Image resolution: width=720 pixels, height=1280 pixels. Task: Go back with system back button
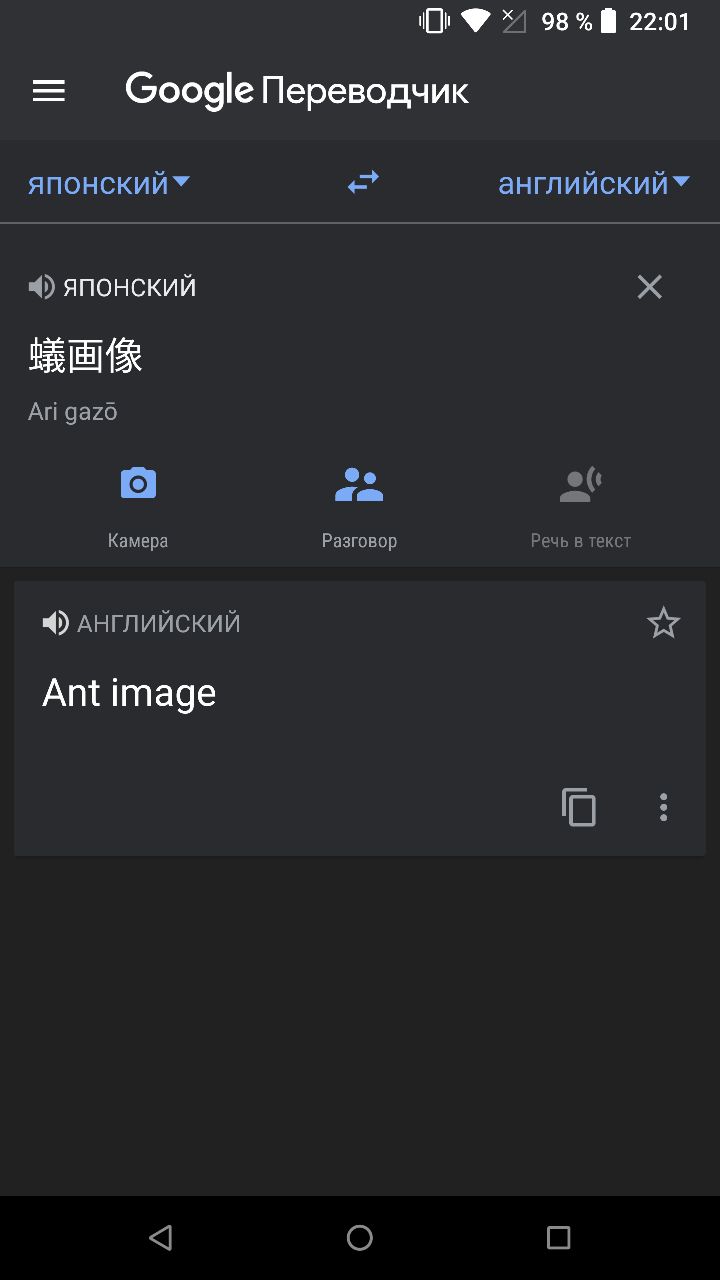[x=160, y=1238]
